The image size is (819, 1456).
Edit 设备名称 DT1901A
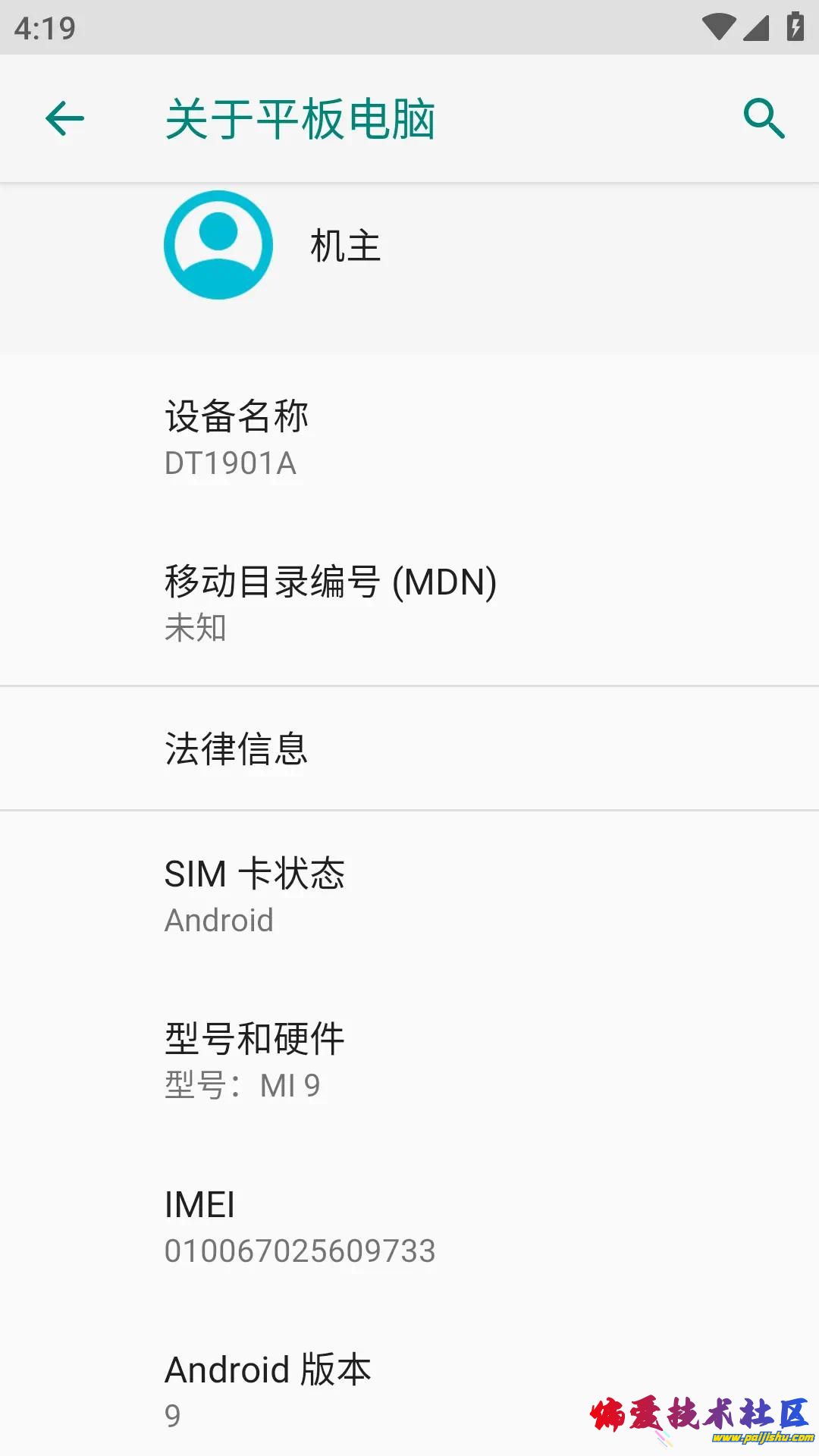(x=409, y=438)
